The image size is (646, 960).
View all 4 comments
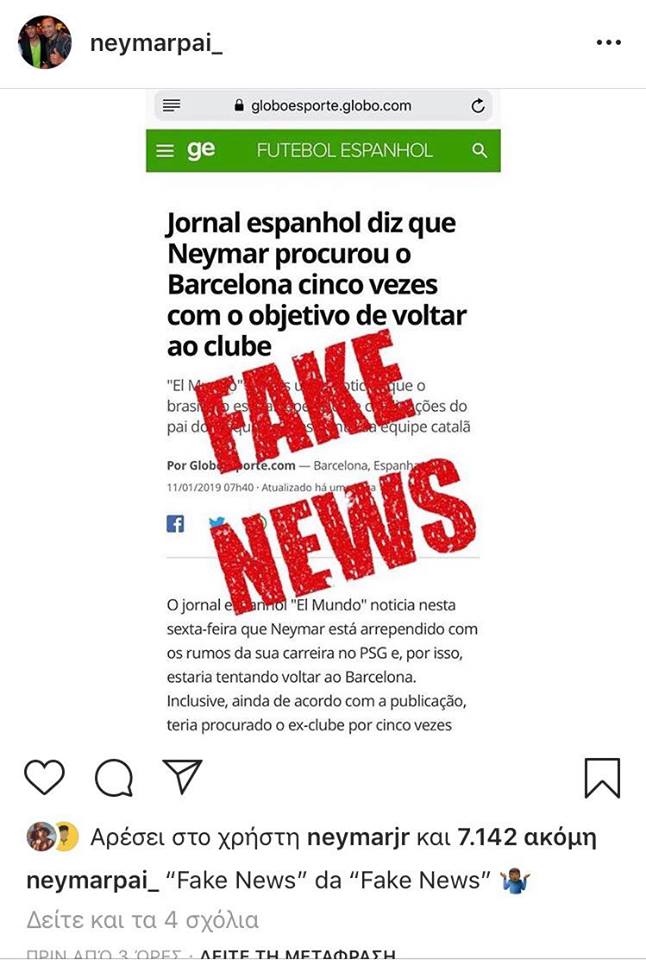(142, 919)
